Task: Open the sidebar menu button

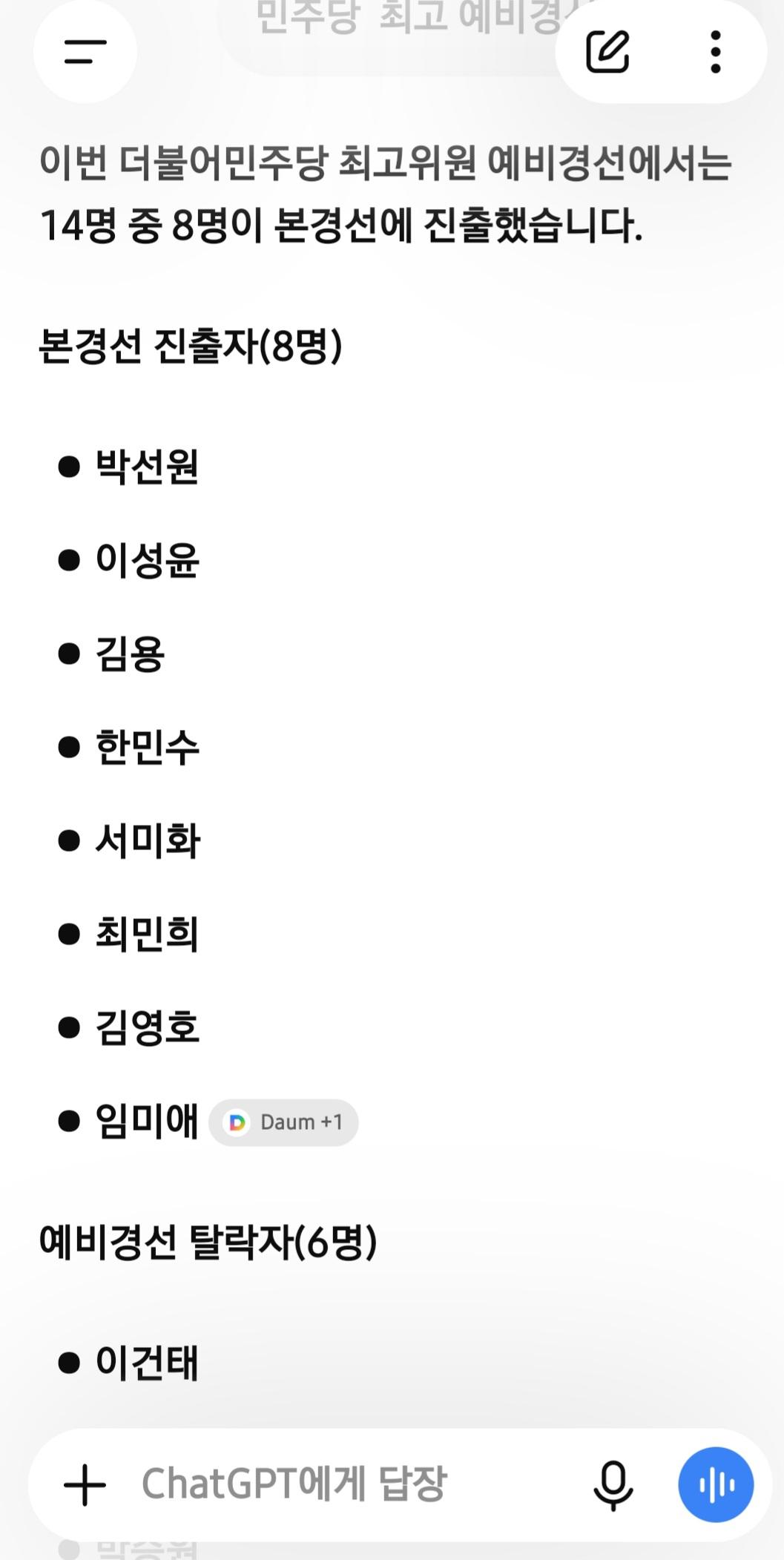Action: (x=85, y=52)
